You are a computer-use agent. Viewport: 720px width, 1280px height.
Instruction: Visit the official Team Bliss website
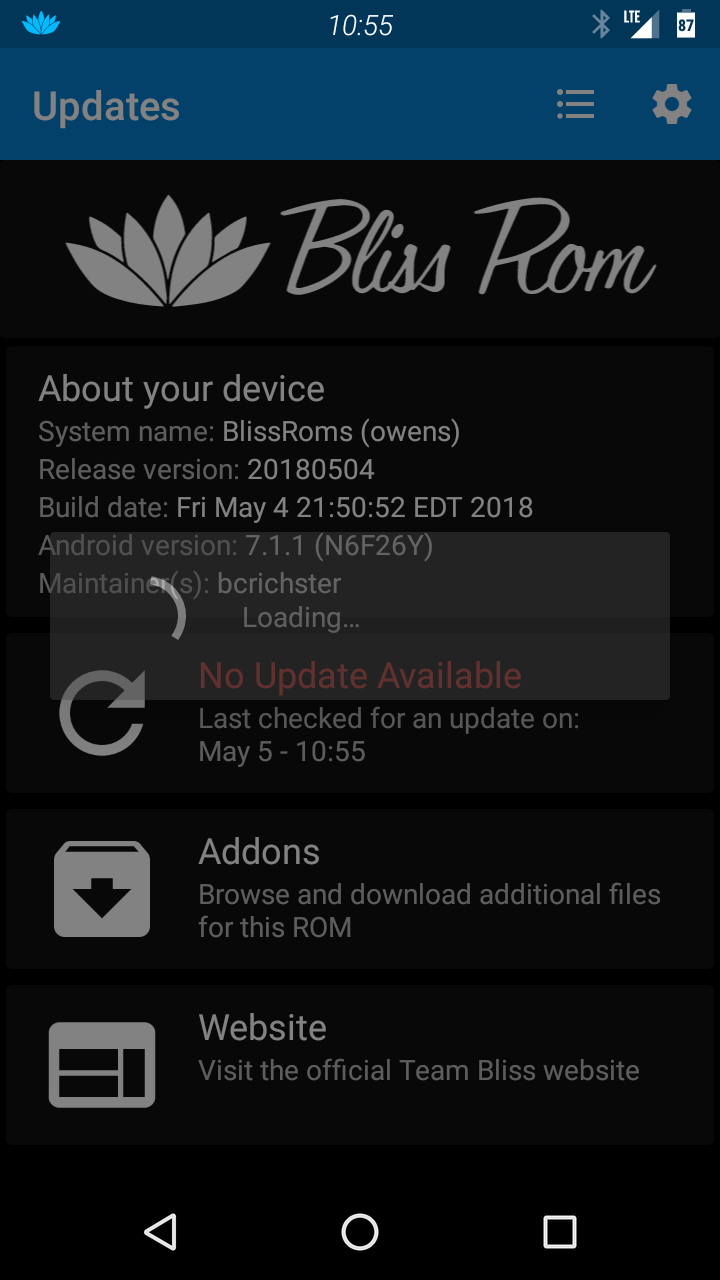point(360,1065)
